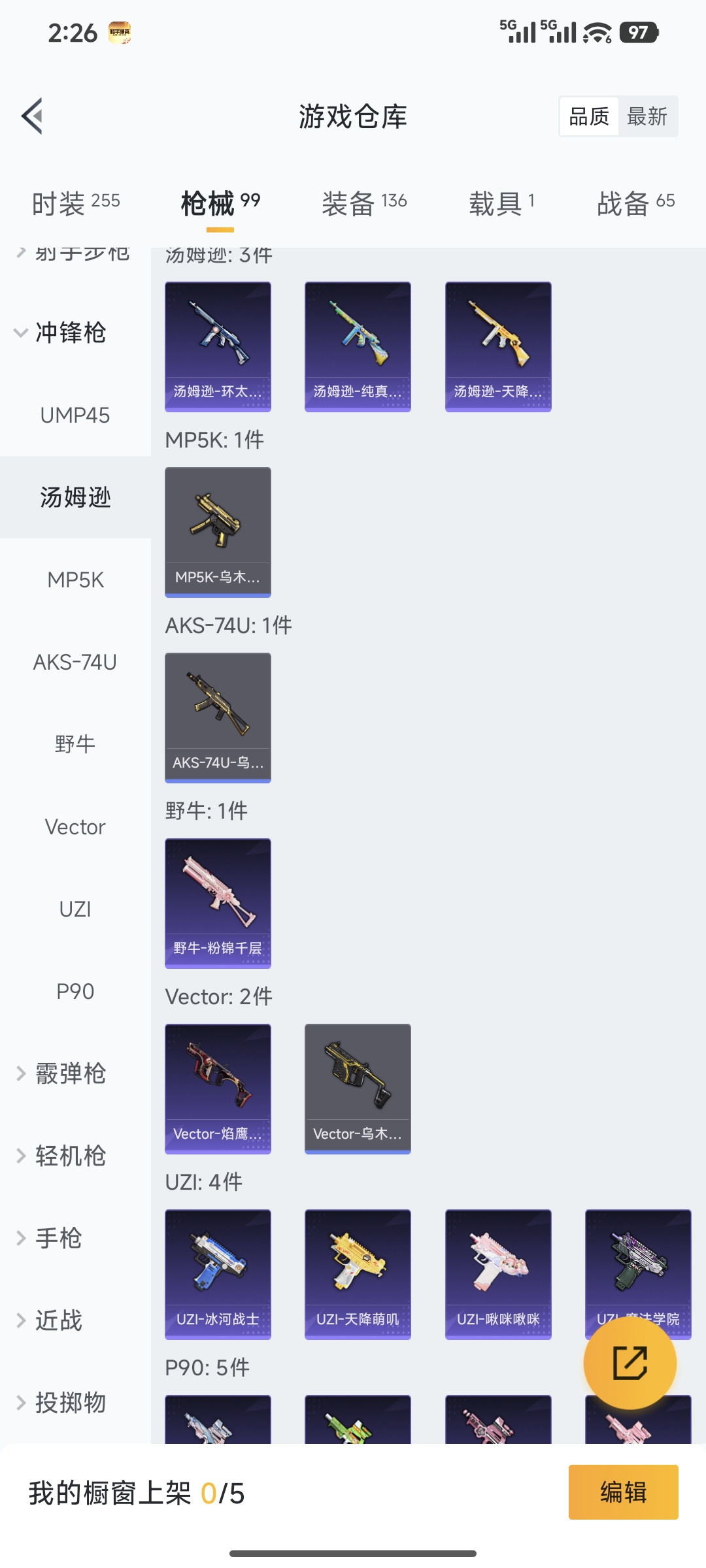Switch sorting to 品质

click(587, 116)
